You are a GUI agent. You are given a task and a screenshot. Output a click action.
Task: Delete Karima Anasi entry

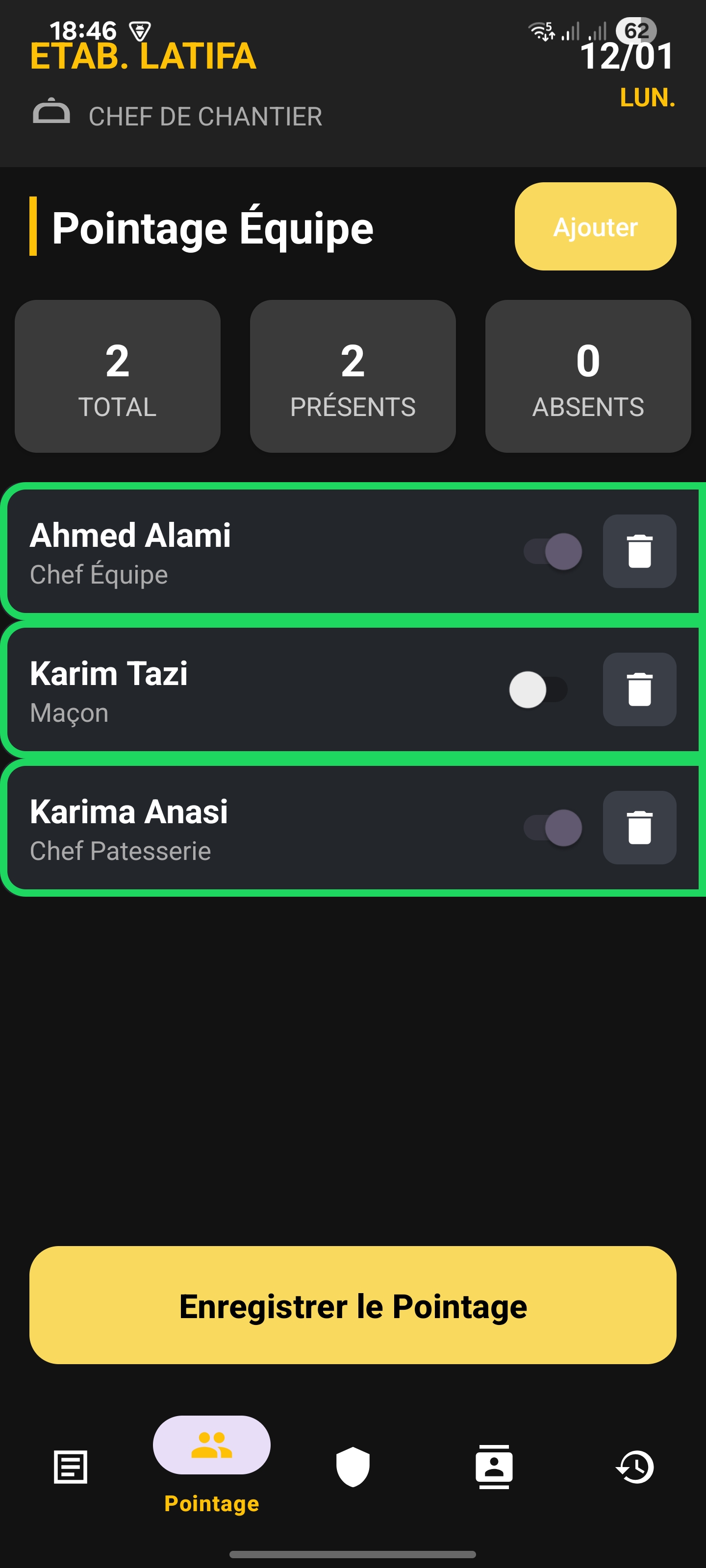coord(639,828)
